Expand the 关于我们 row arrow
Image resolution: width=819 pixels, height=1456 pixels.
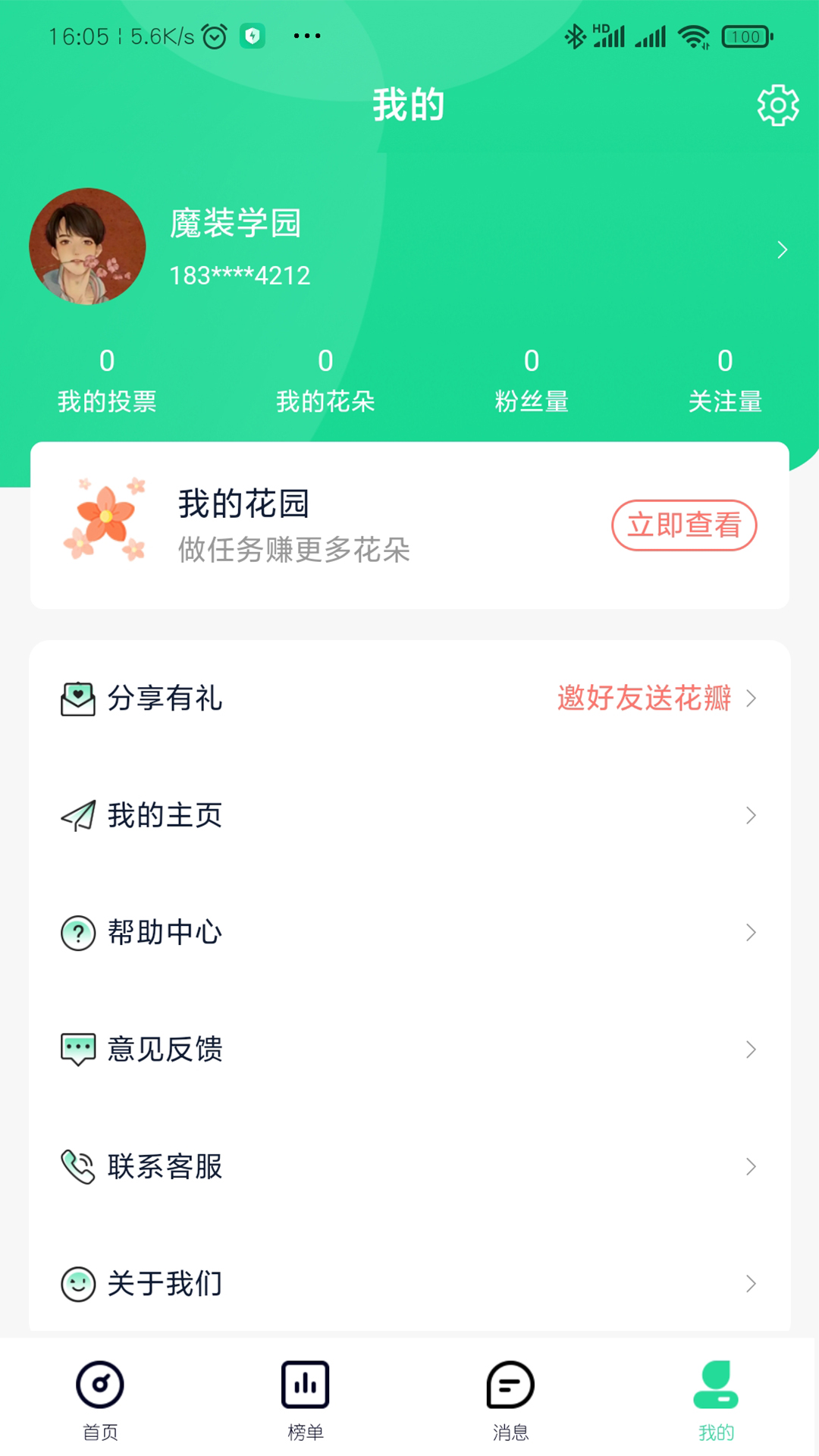click(x=752, y=1283)
